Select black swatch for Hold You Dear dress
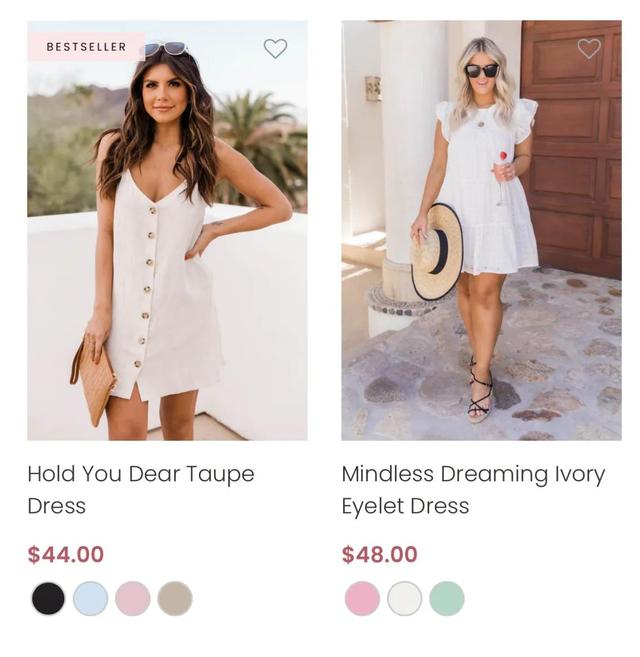 48,599
